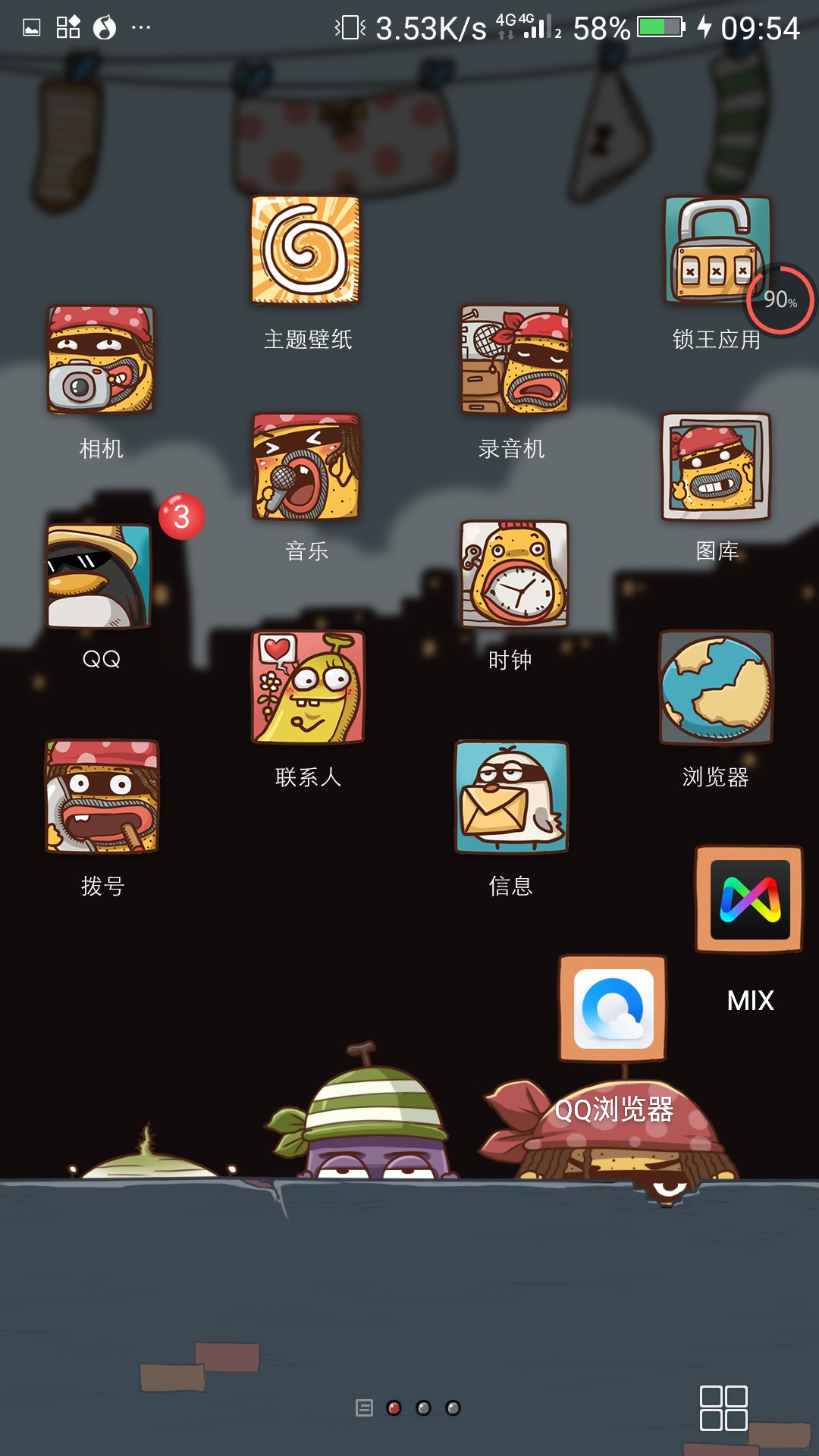
Task: Open the 联系人 contacts app
Action: point(308,688)
